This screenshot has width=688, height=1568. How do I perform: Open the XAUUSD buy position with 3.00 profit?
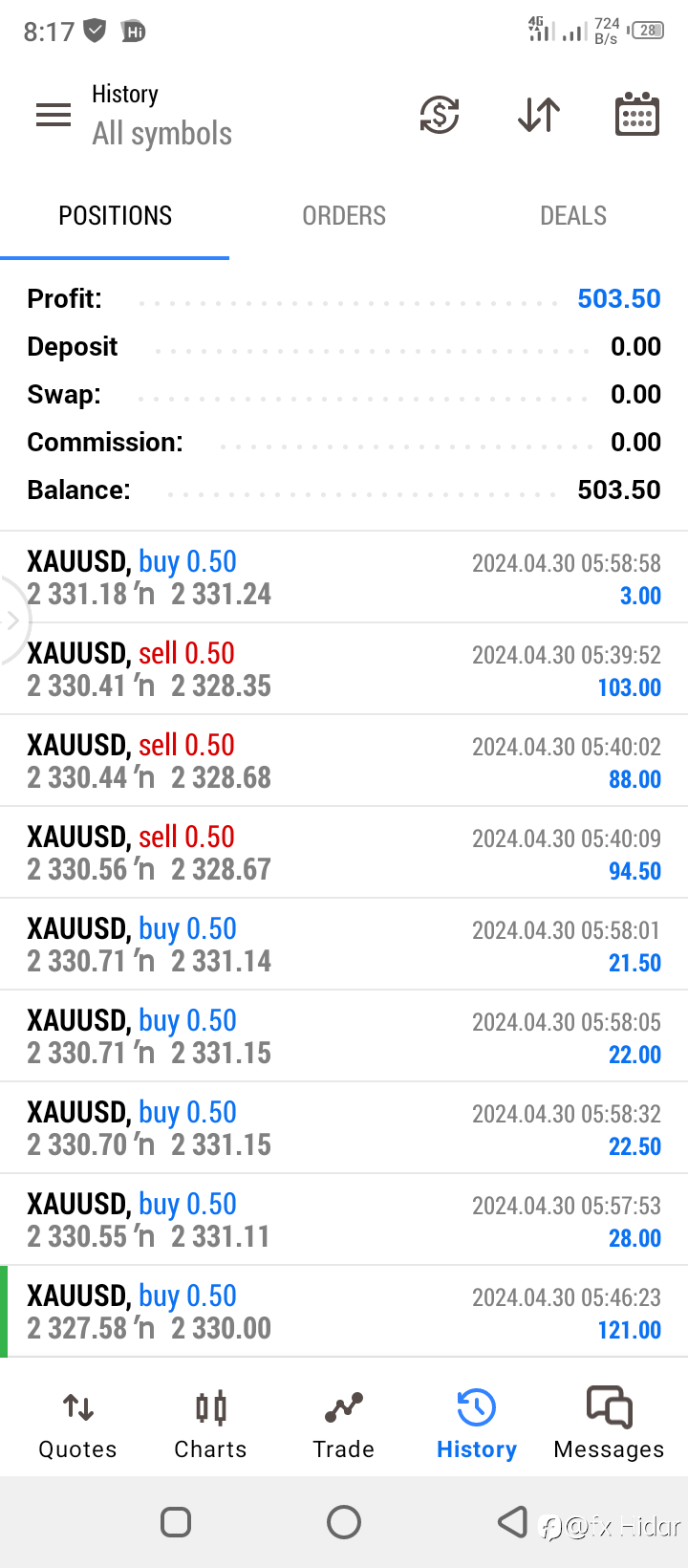[x=344, y=577]
